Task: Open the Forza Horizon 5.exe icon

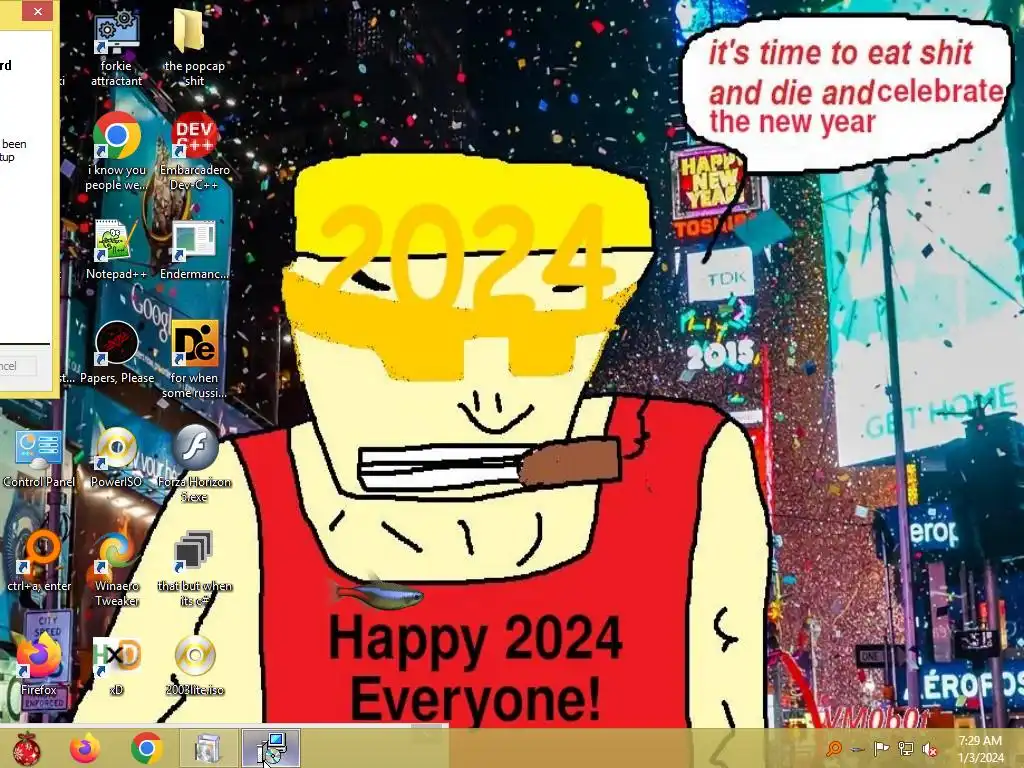Action: point(195,449)
